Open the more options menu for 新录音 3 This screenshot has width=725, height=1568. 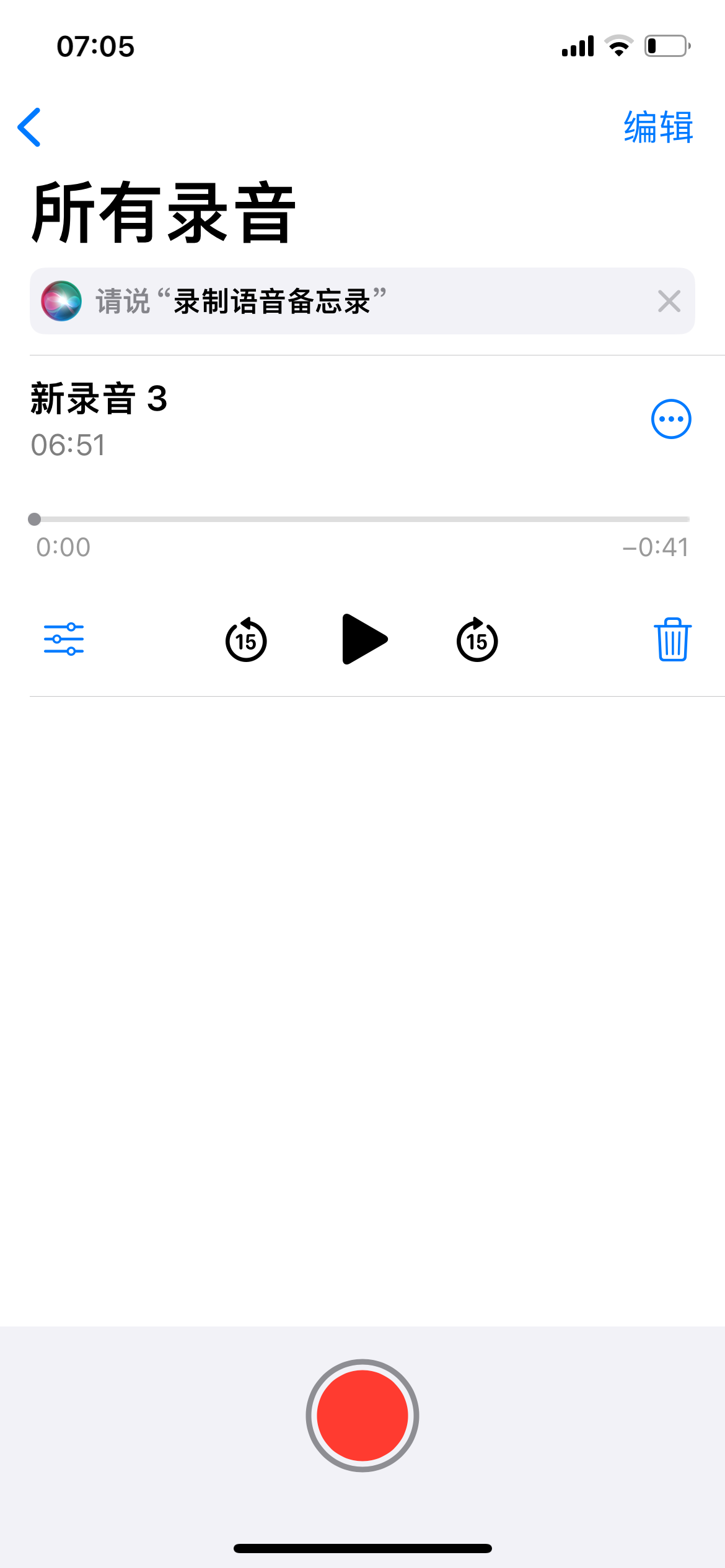(671, 419)
